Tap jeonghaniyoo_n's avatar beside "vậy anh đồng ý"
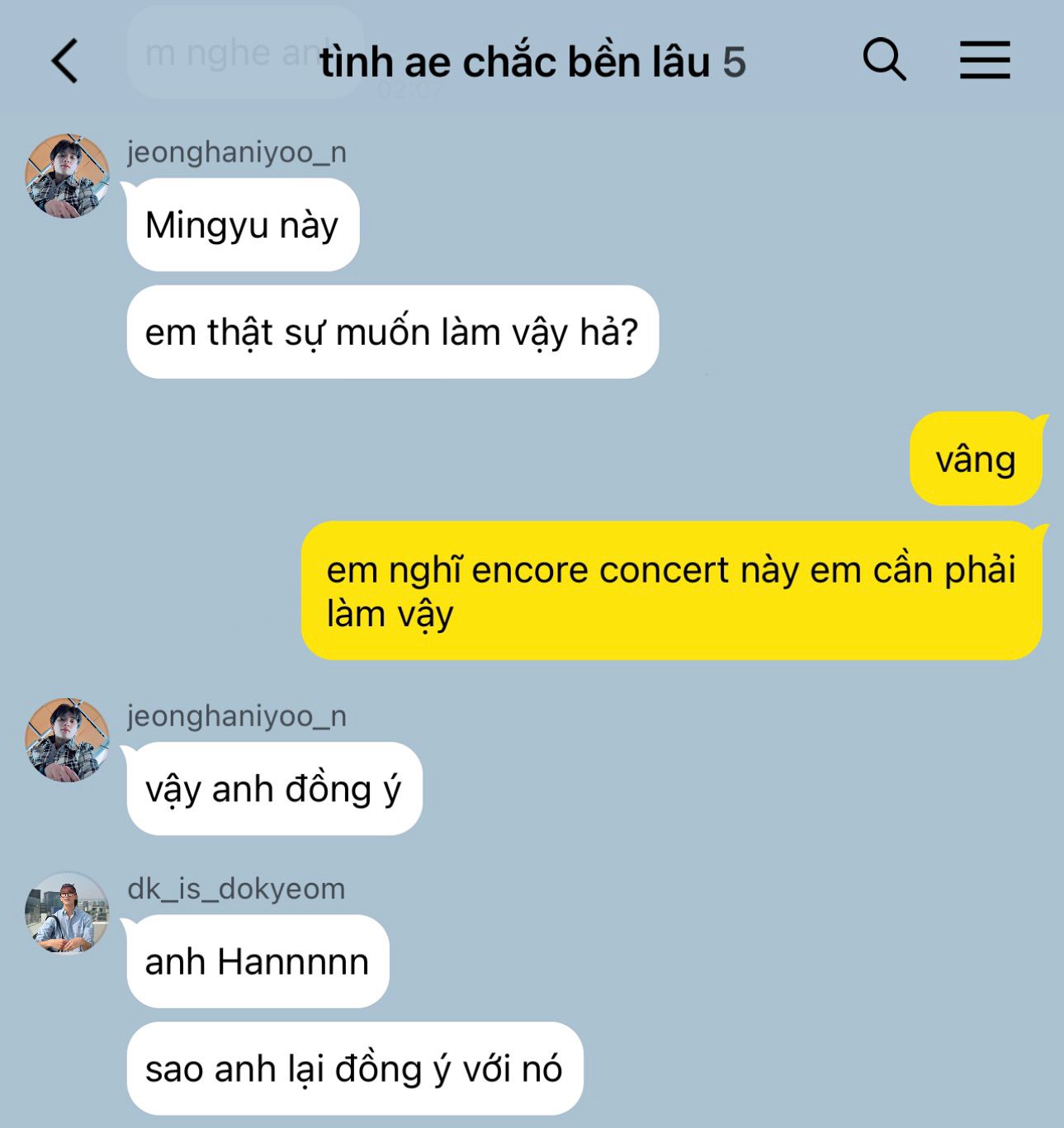Viewport: 1064px width, 1128px height. [x=67, y=740]
